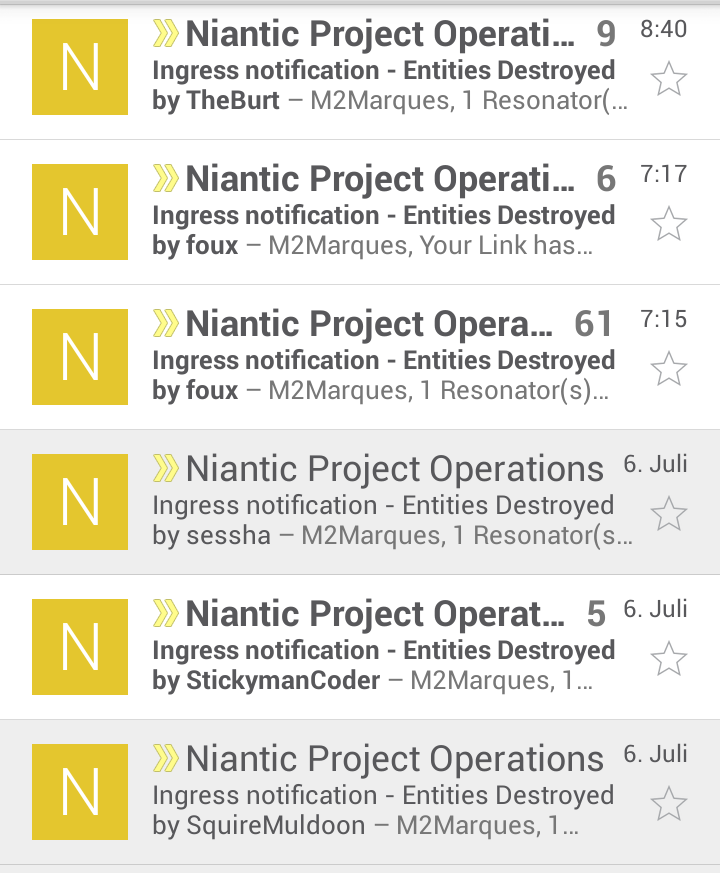Star the 7:17 foux notification email
Viewport: 720px width, 873px height.
pos(668,224)
